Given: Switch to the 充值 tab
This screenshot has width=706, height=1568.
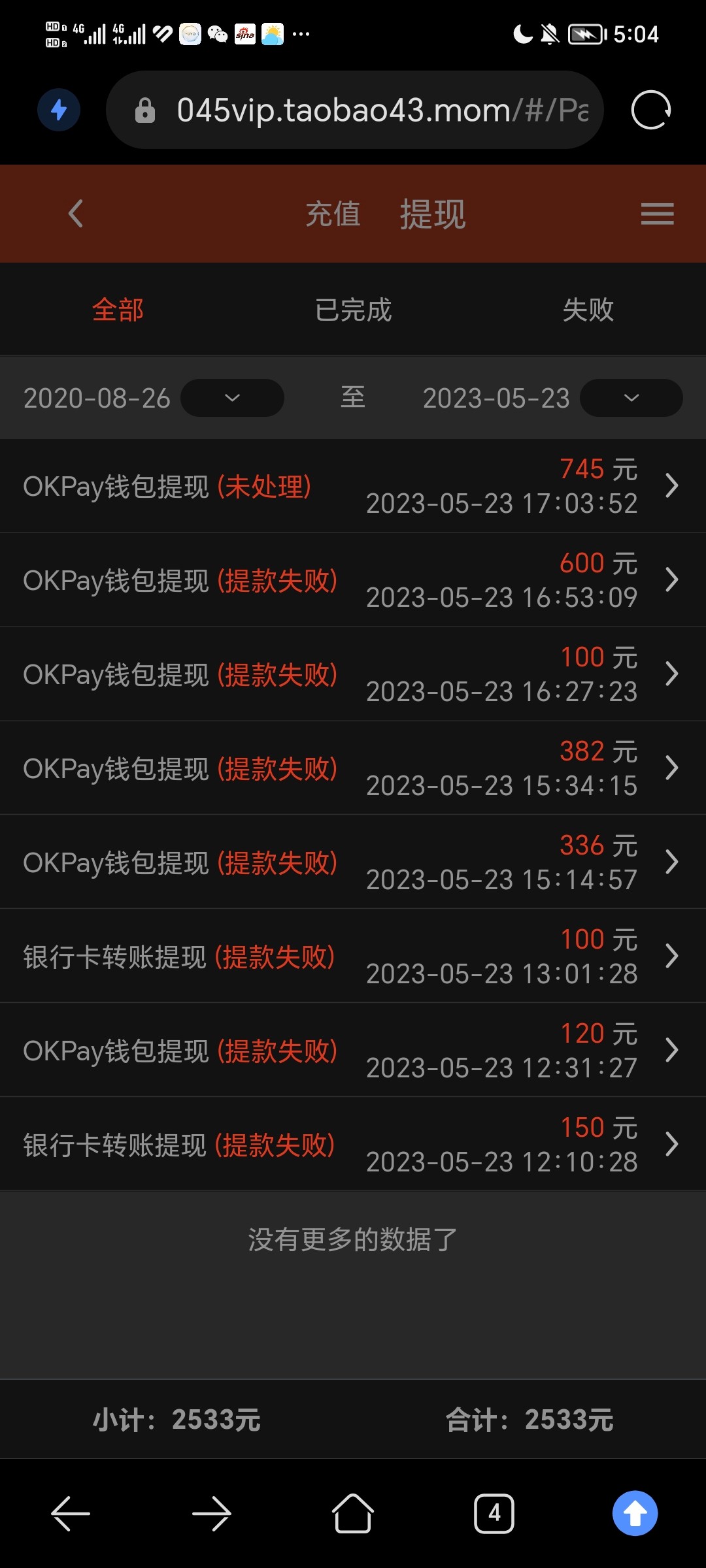Looking at the screenshot, I should pos(333,214).
